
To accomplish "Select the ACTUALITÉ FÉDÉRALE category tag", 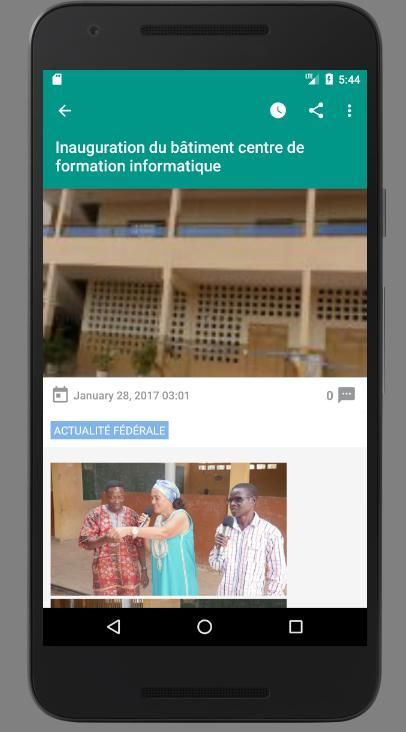I will tap(109, 430).
